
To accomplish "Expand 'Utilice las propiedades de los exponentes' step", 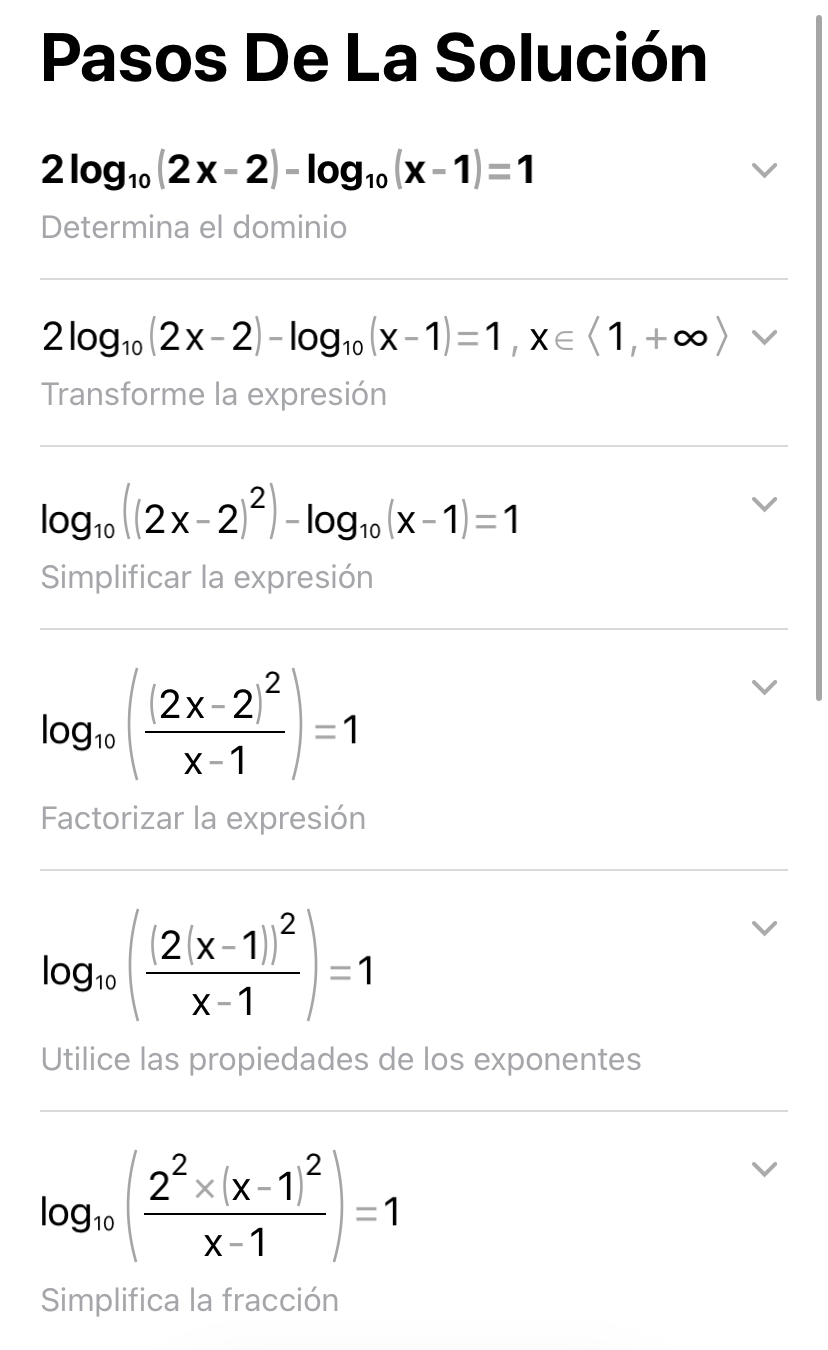I will tap(764, 928).
